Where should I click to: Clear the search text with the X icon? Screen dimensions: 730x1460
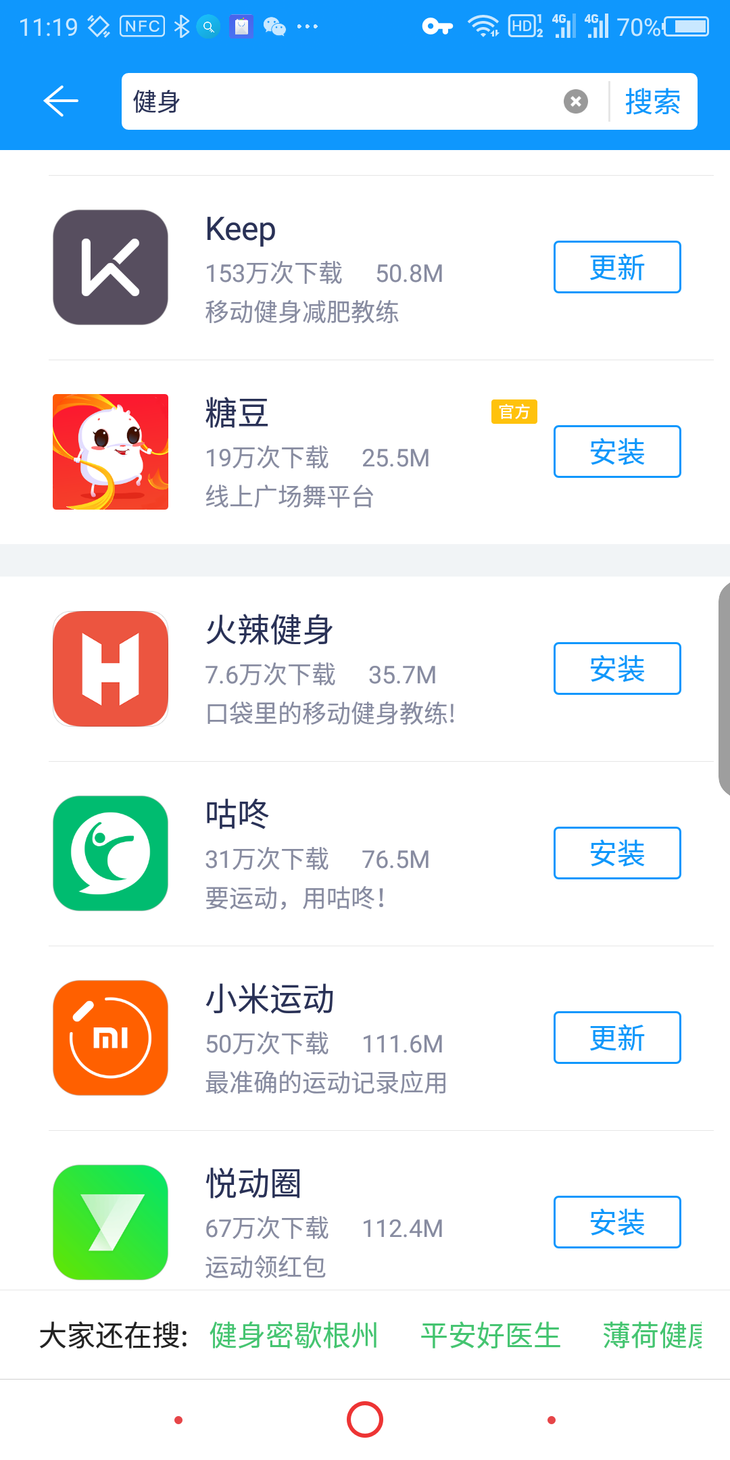[x=576, y=101]
